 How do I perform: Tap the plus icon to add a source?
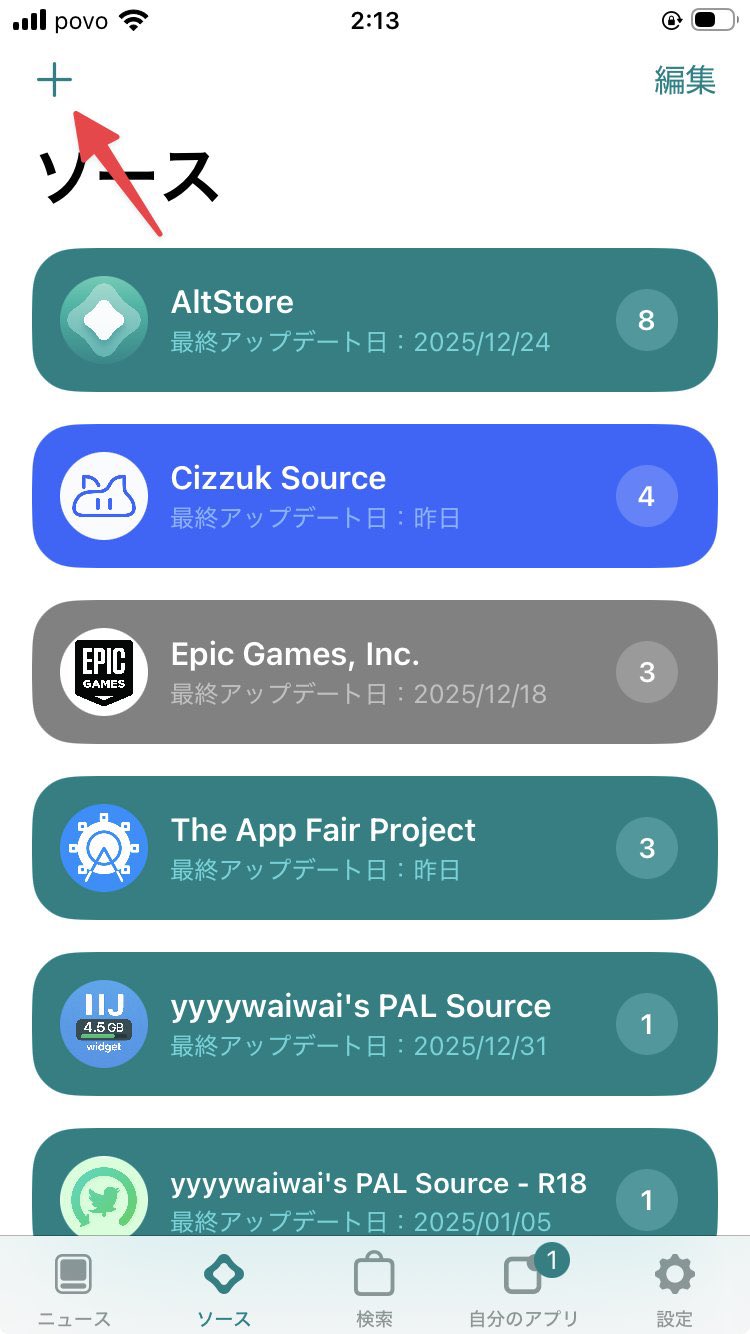click(x=54, y=80)
